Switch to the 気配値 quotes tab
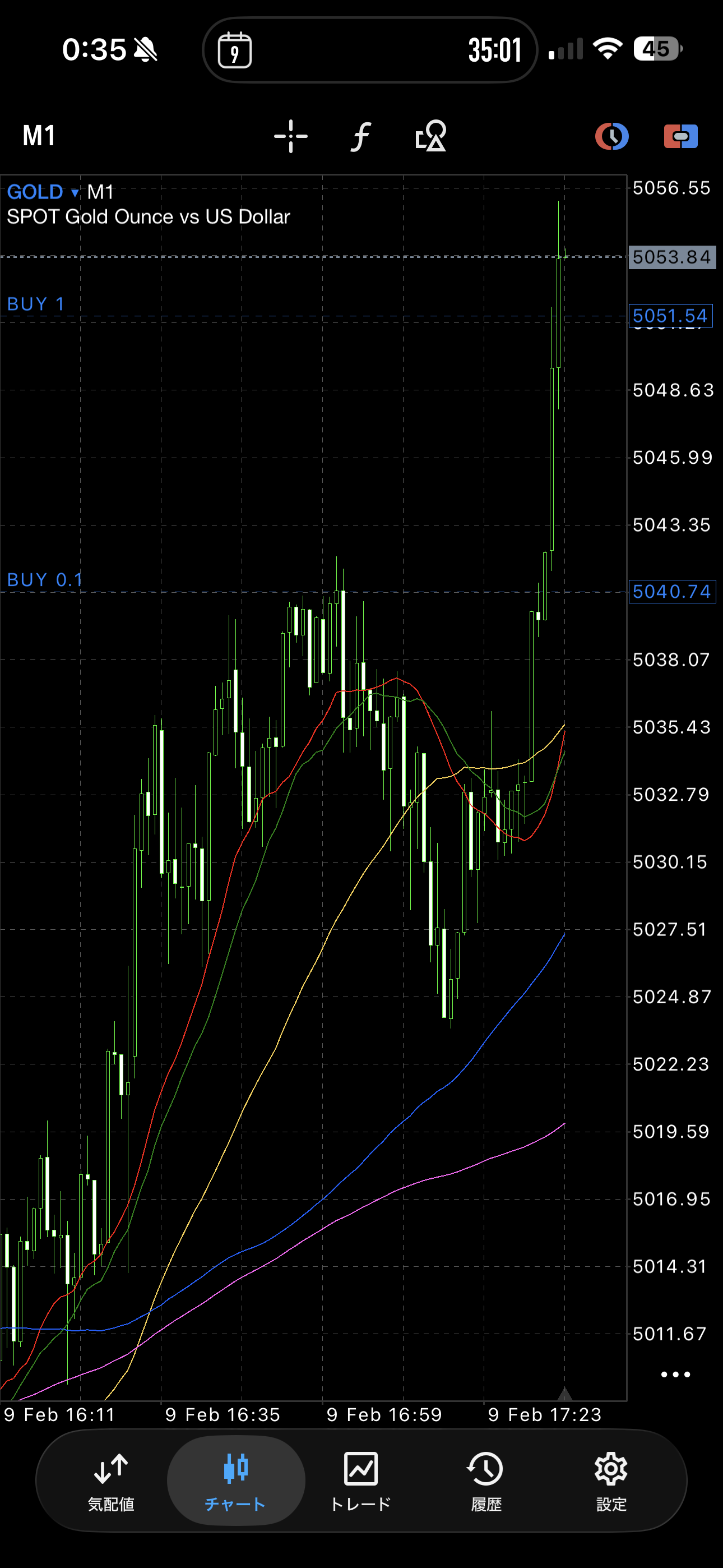The height and width of the screenshot is (1568, 723). (111, 1481)
